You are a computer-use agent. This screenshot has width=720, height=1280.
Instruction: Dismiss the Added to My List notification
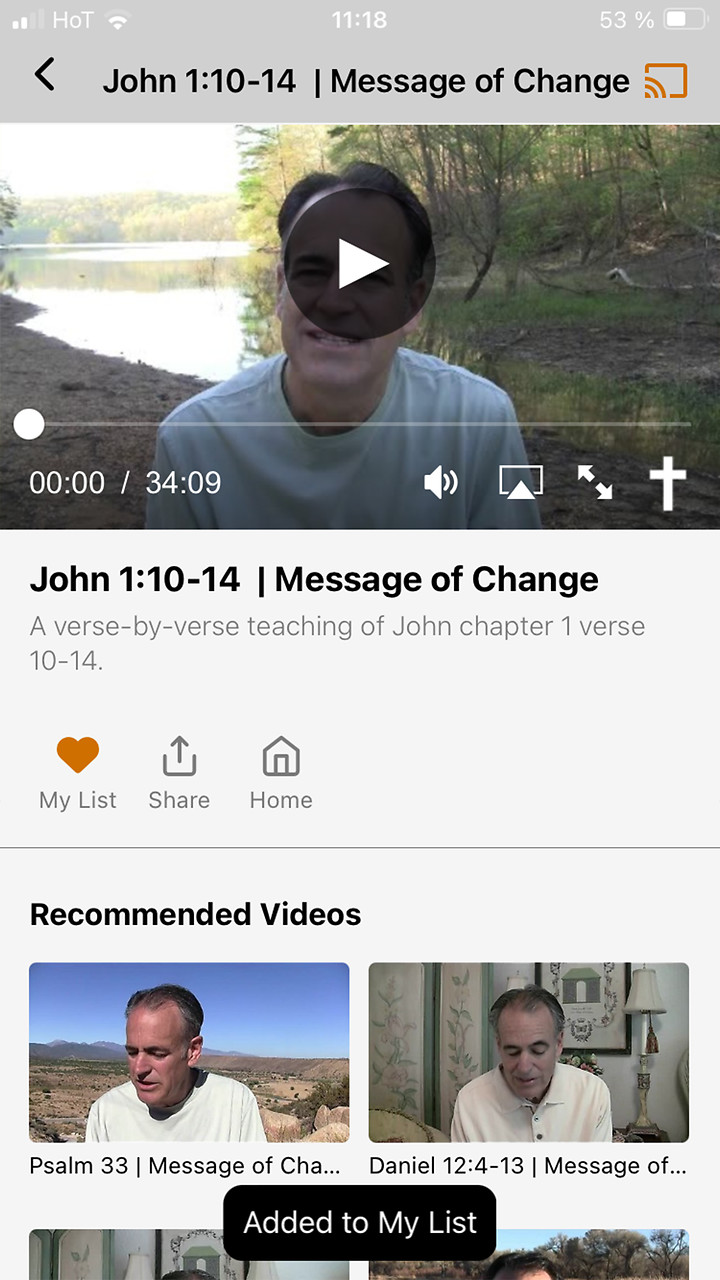pyautogui.click(x=359, y=1222)
